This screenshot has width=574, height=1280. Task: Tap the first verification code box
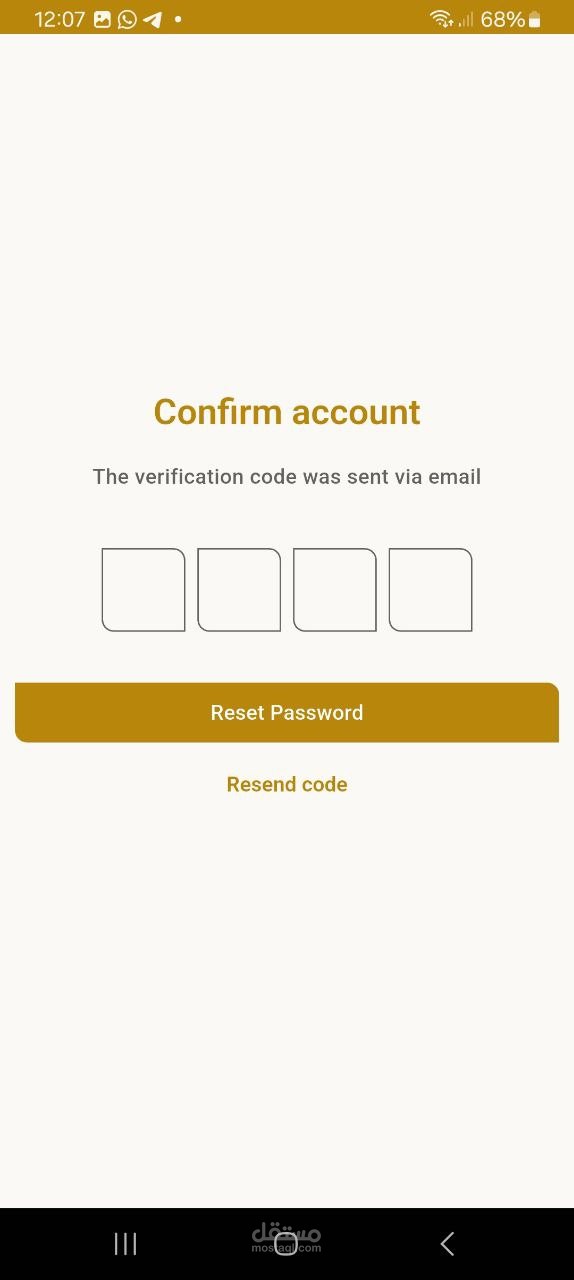(143, 590)
